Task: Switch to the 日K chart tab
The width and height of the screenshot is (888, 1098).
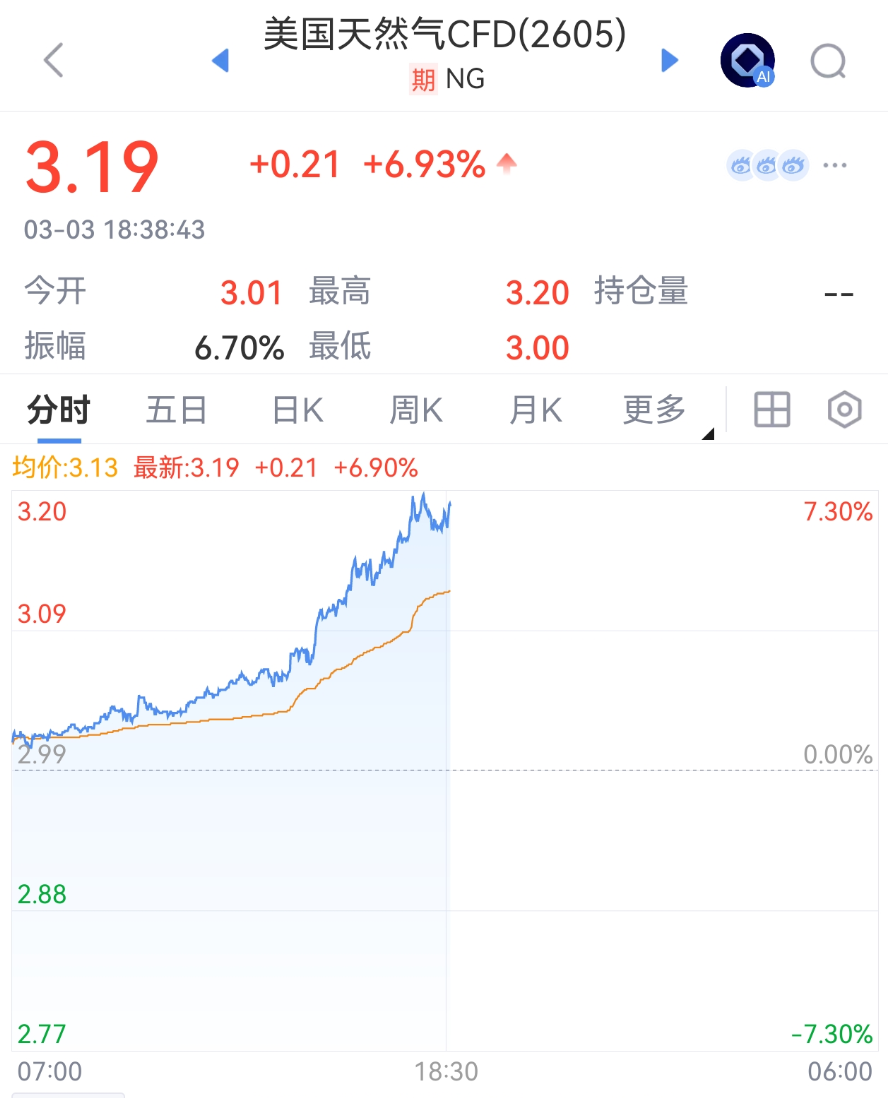Action: point(298,410)
